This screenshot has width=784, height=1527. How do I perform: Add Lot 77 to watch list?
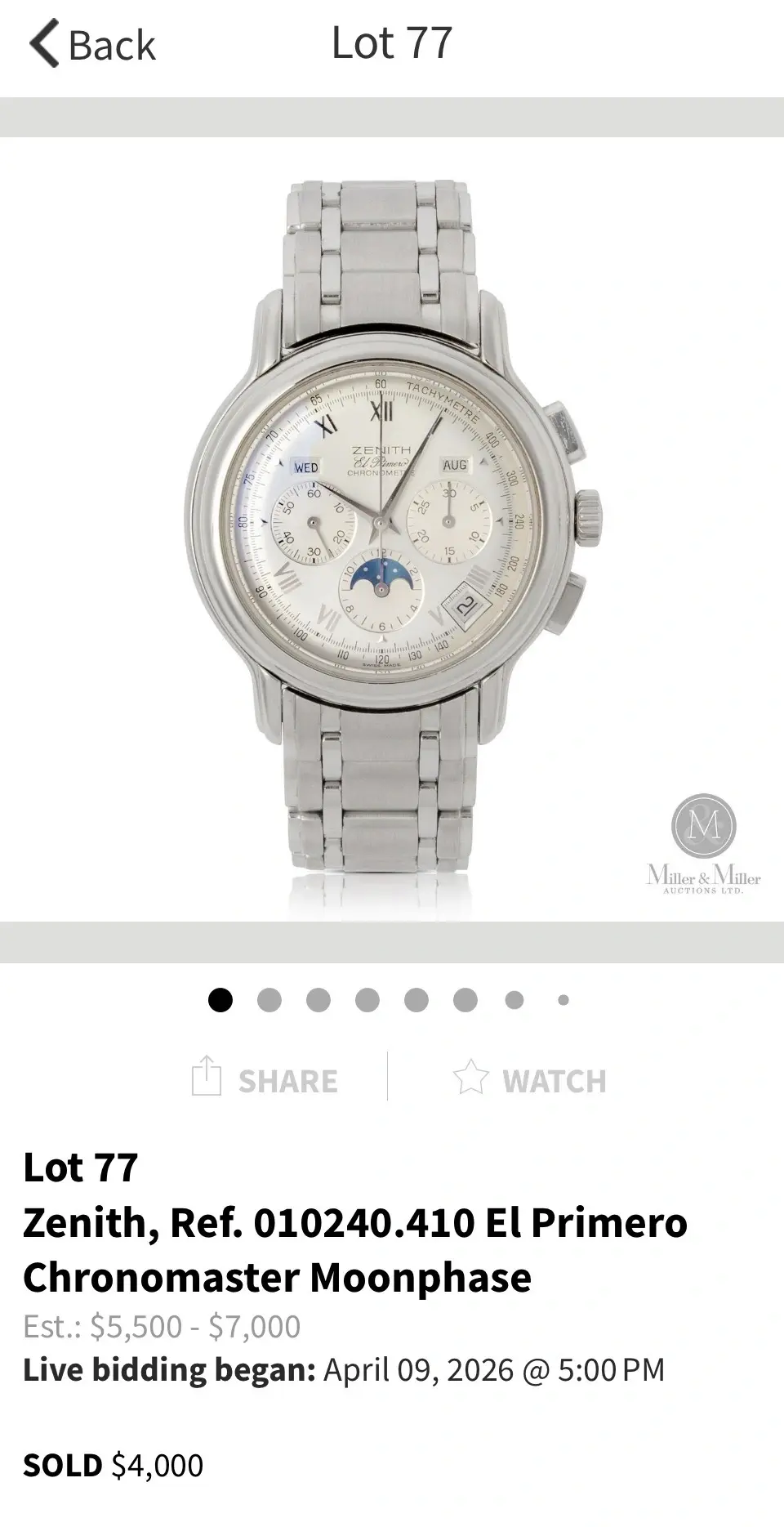[530, 1078]
